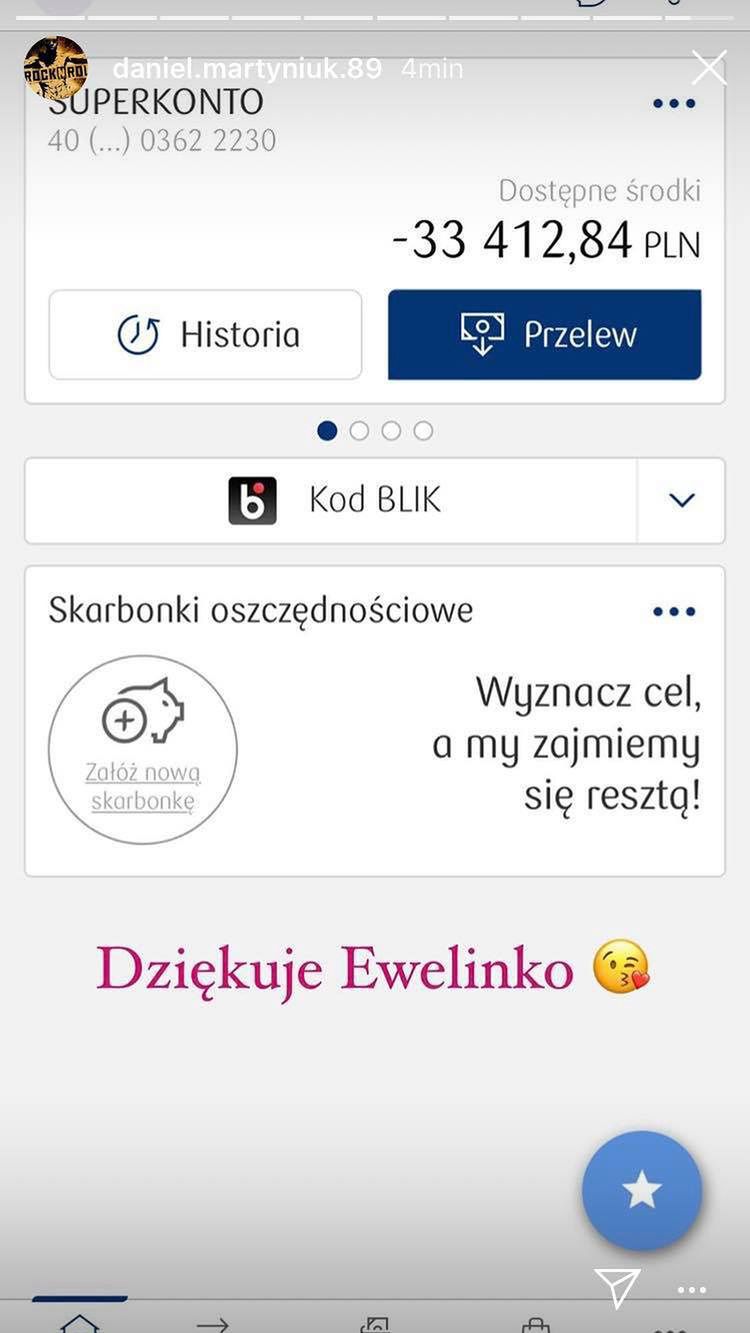The image size is (750, 1333).
Task: Tap the blue star reaction button
Action: coord(642,1190)
